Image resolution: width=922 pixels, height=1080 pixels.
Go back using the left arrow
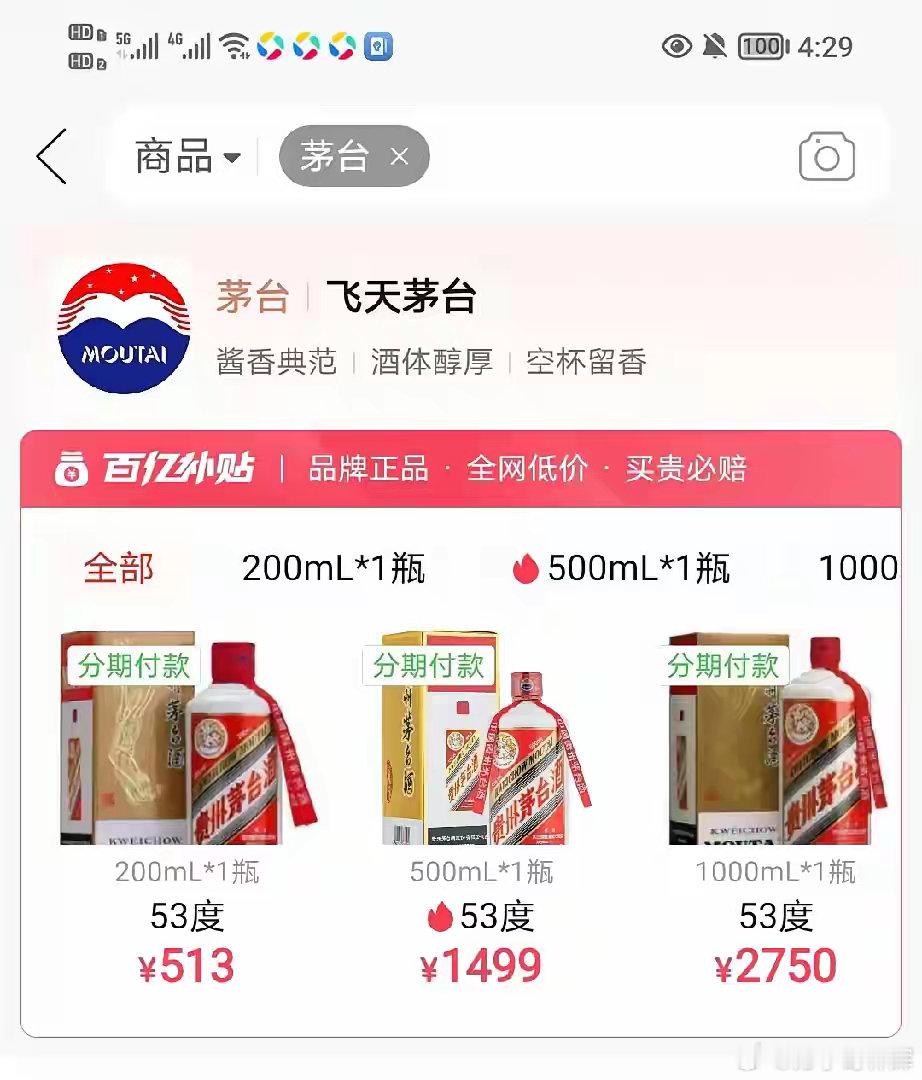click(50, 156)
